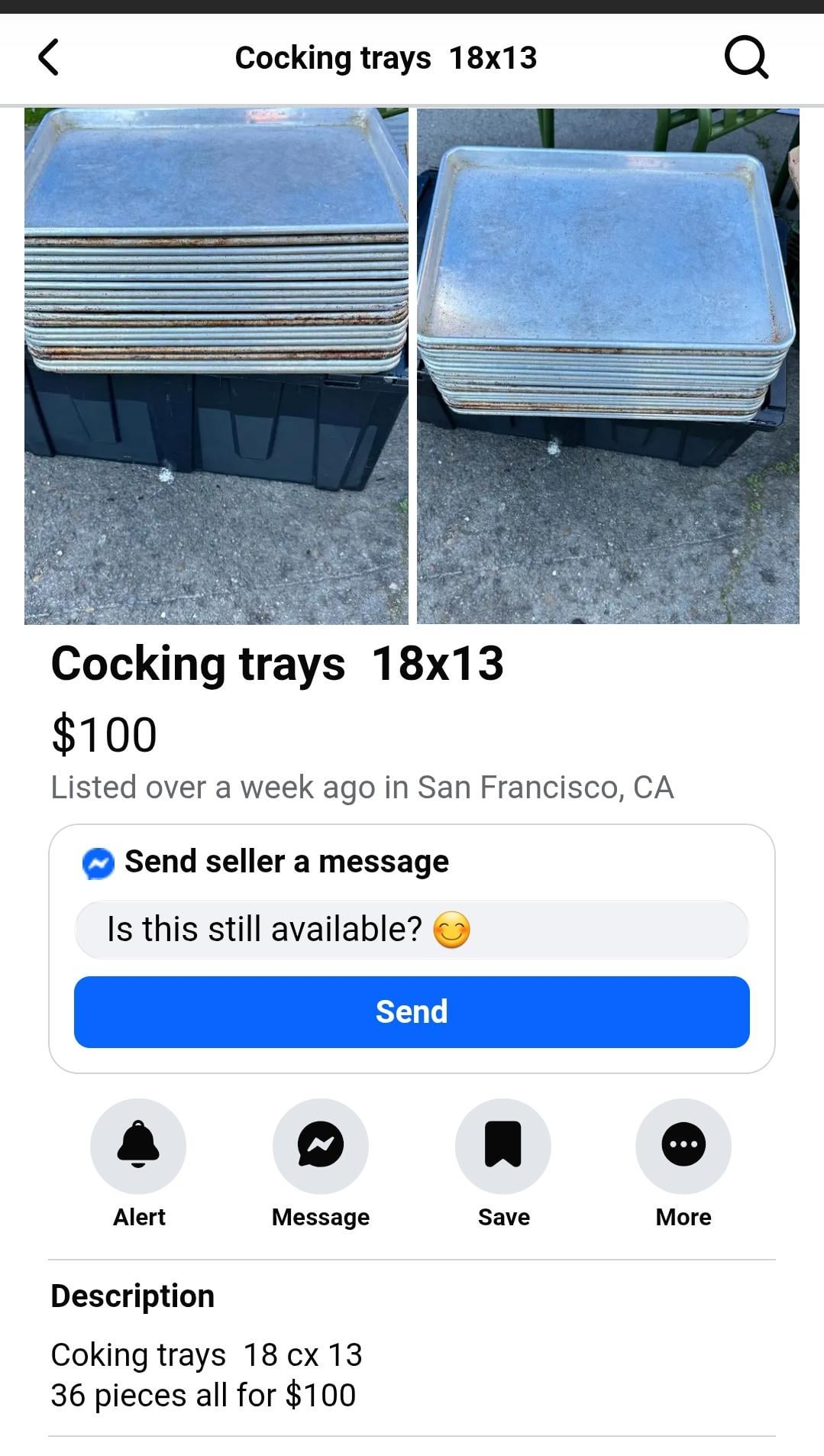Viewport: 824px width, 1456px height.
Task: Open the search magnifier icon
Action: click(745, 58)
